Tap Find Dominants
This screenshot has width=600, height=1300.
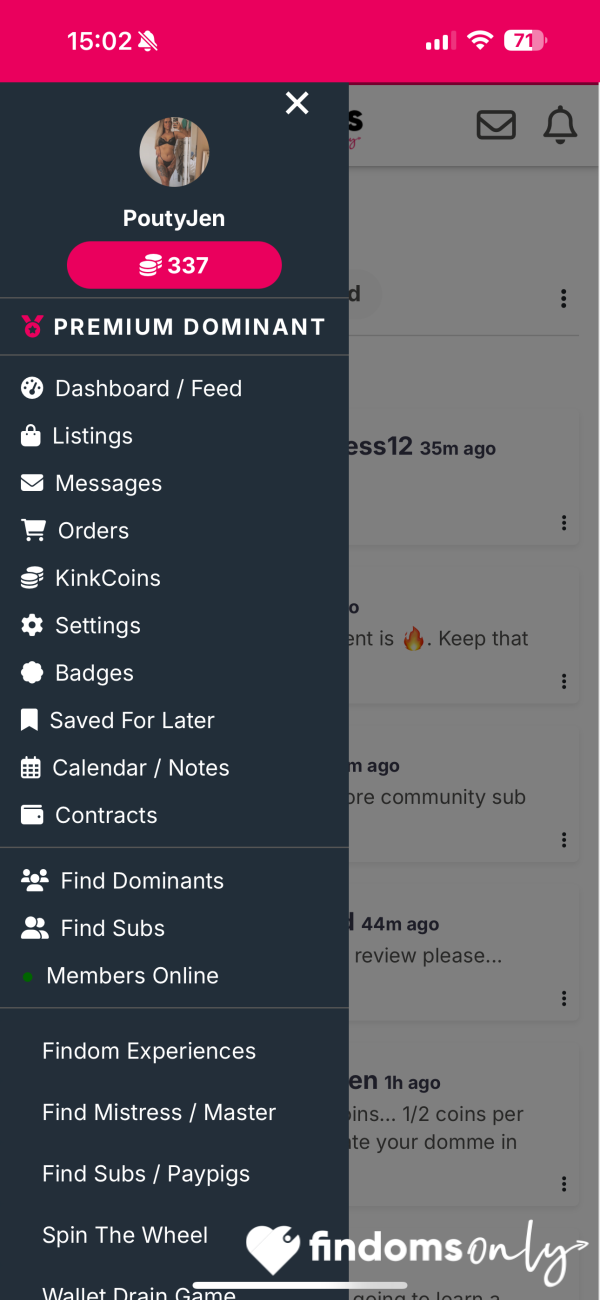coord(122,881)
